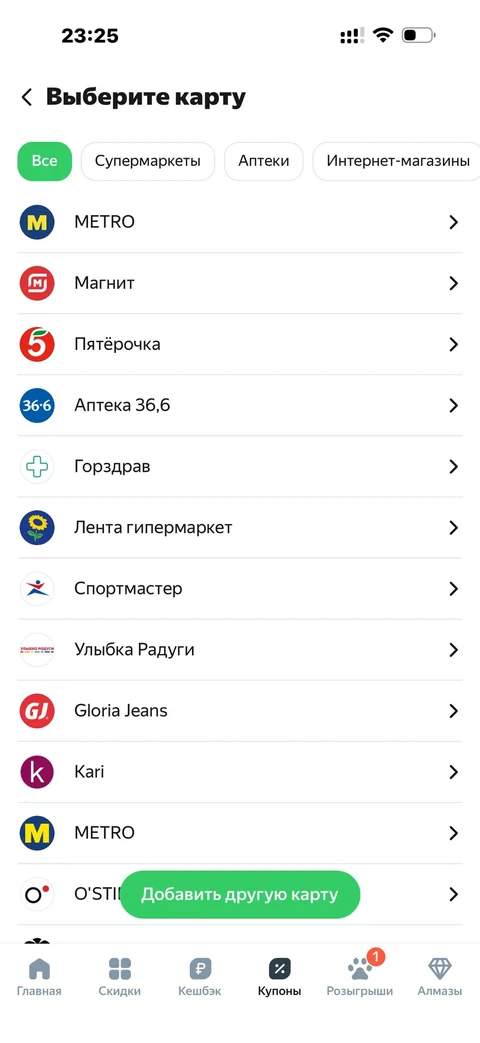Switch to the Розыгрыши tab

pyautogui.click(x=360, y=976)
